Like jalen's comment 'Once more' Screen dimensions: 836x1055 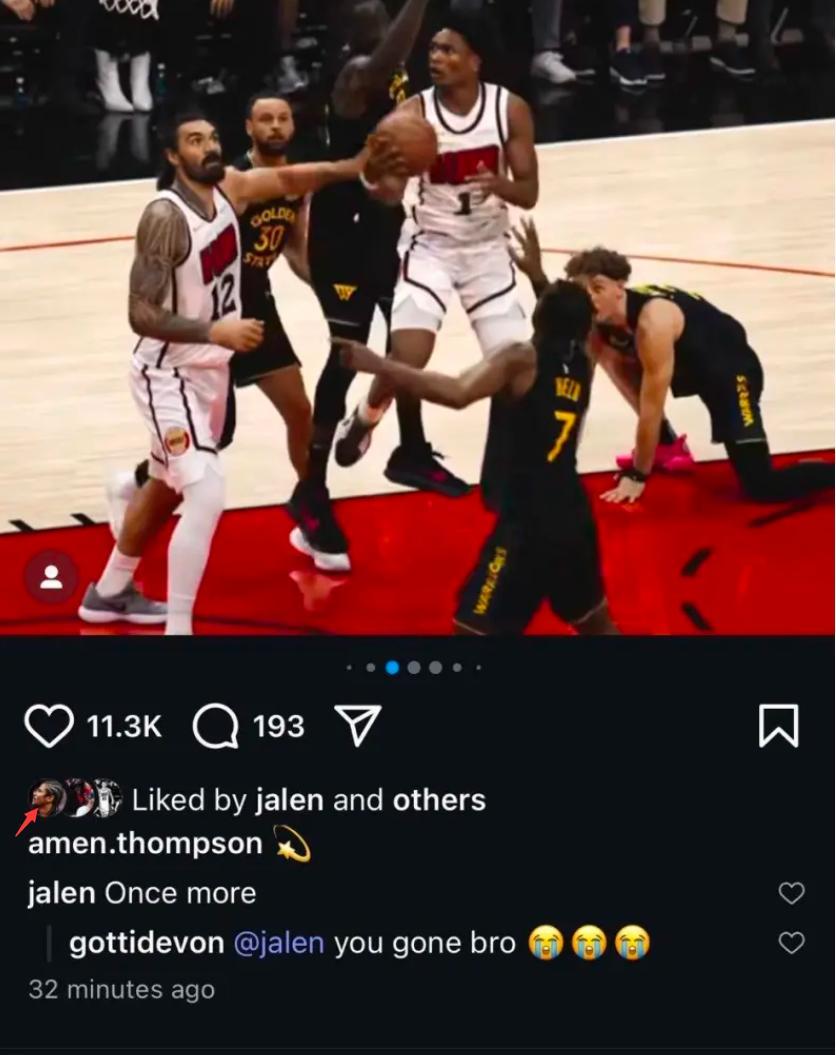[x=791, y=893]
